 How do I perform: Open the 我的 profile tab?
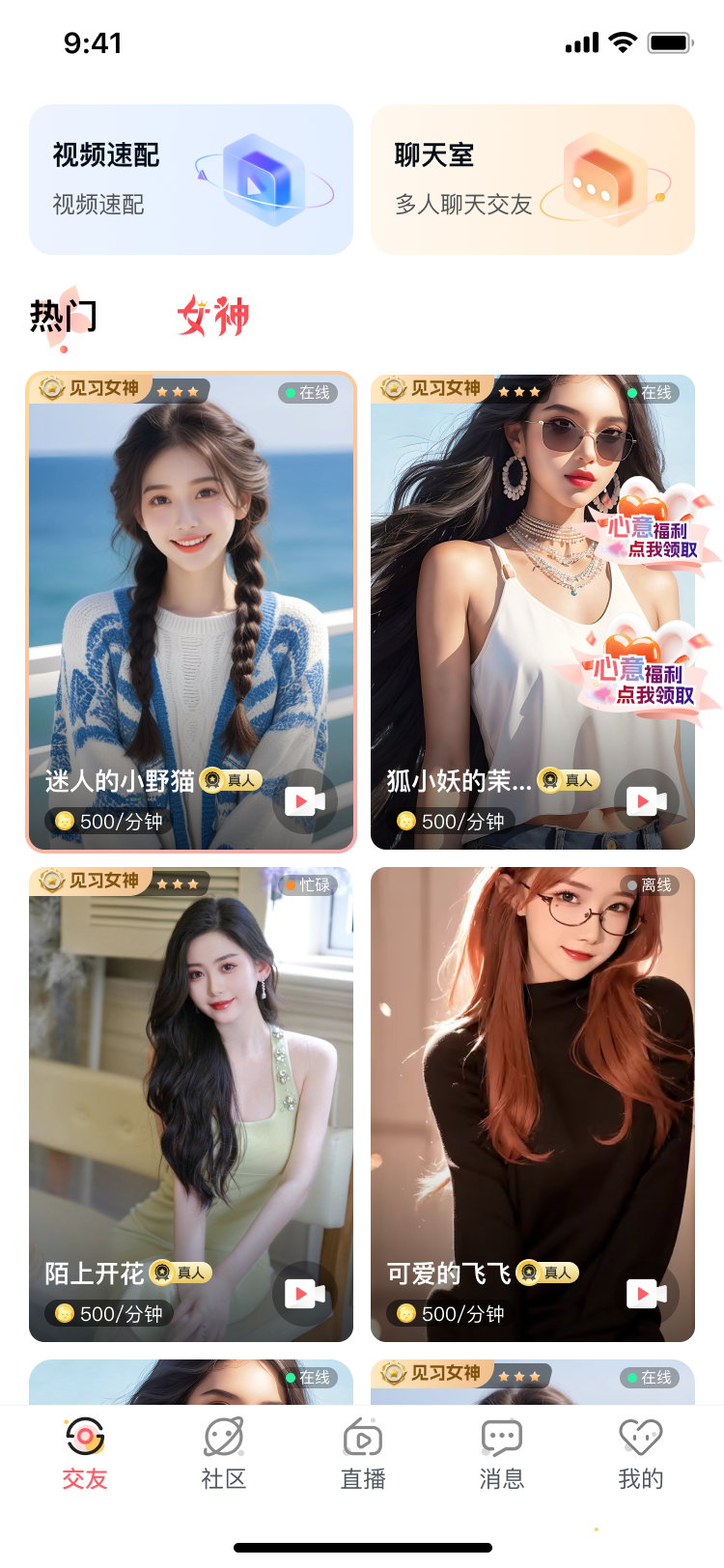click(640, 1454)
